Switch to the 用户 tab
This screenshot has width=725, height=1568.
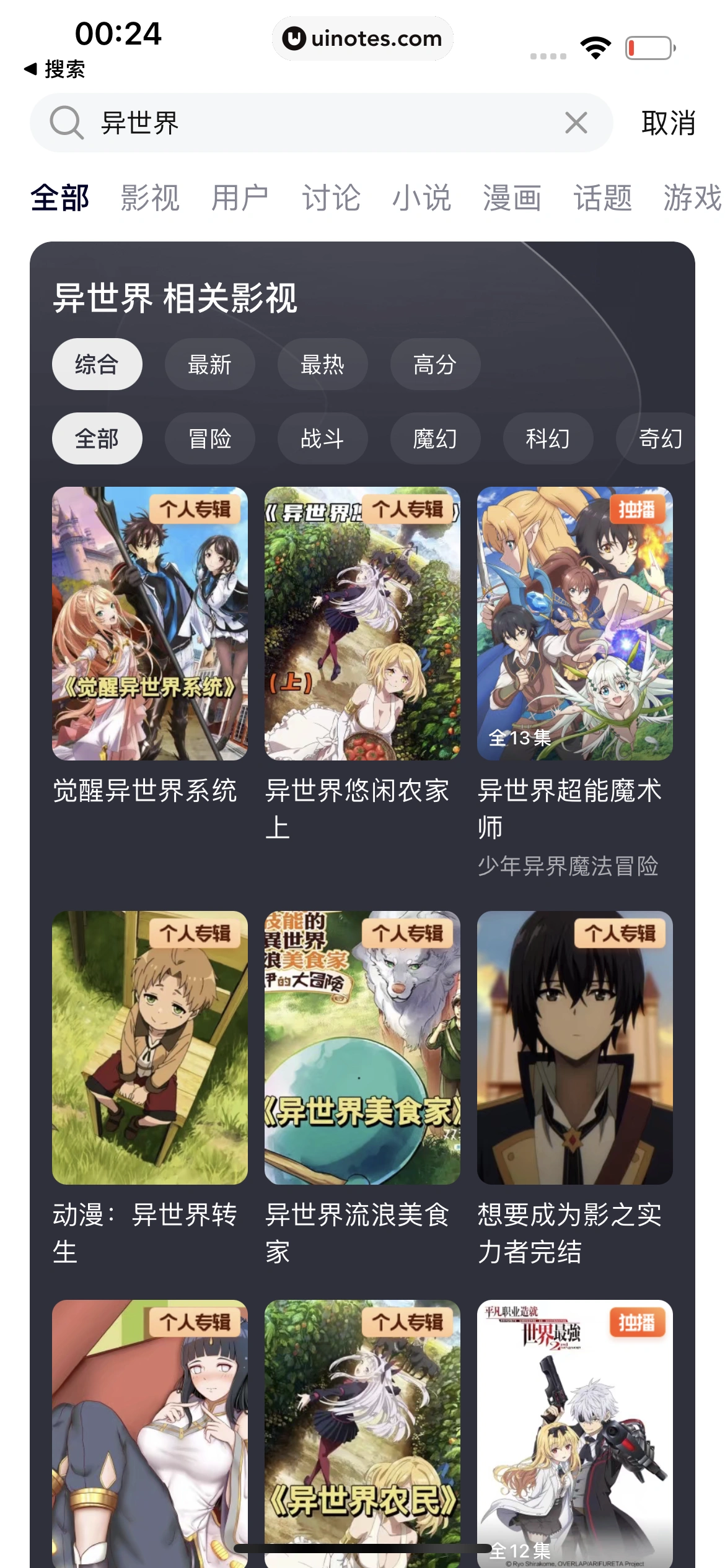(240, 198)
